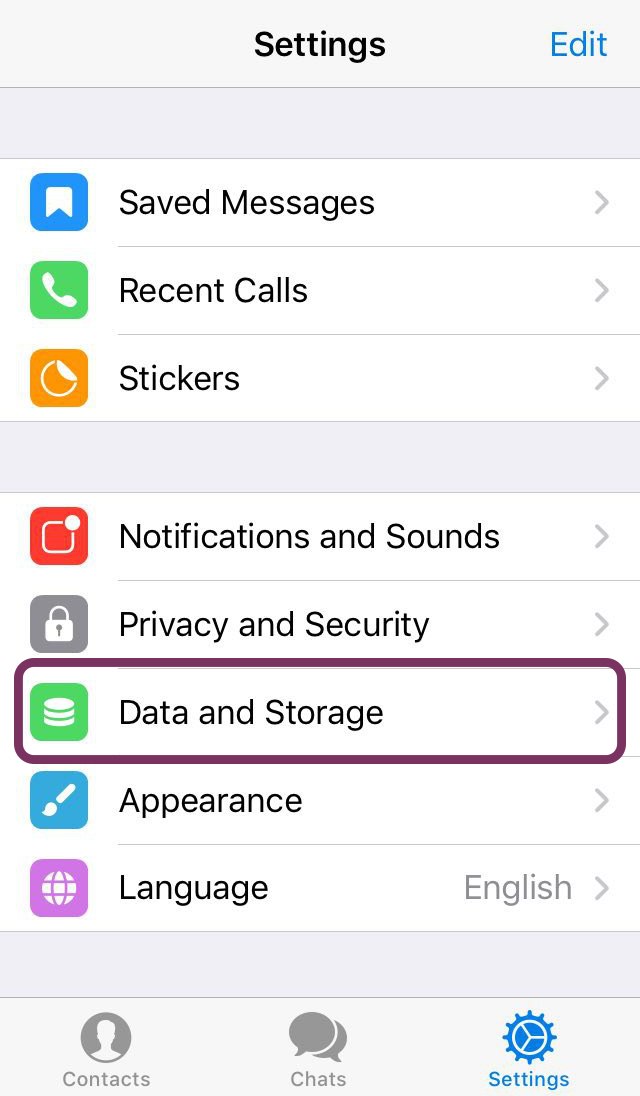Open Saved Messages

(320, 203)
